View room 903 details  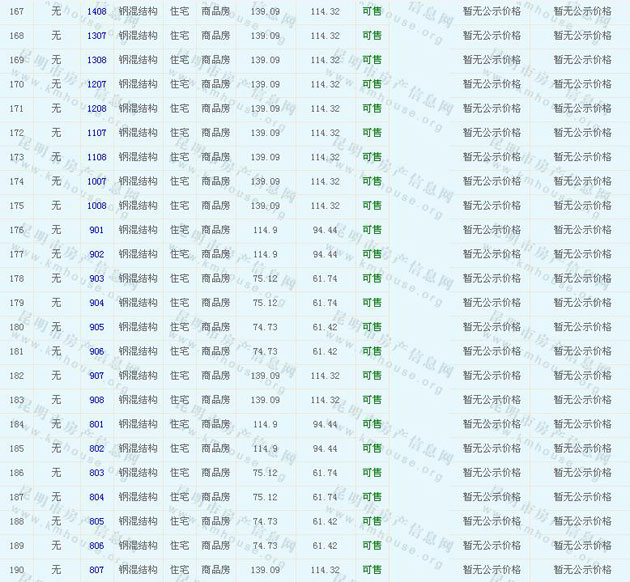tap(97, 279)
